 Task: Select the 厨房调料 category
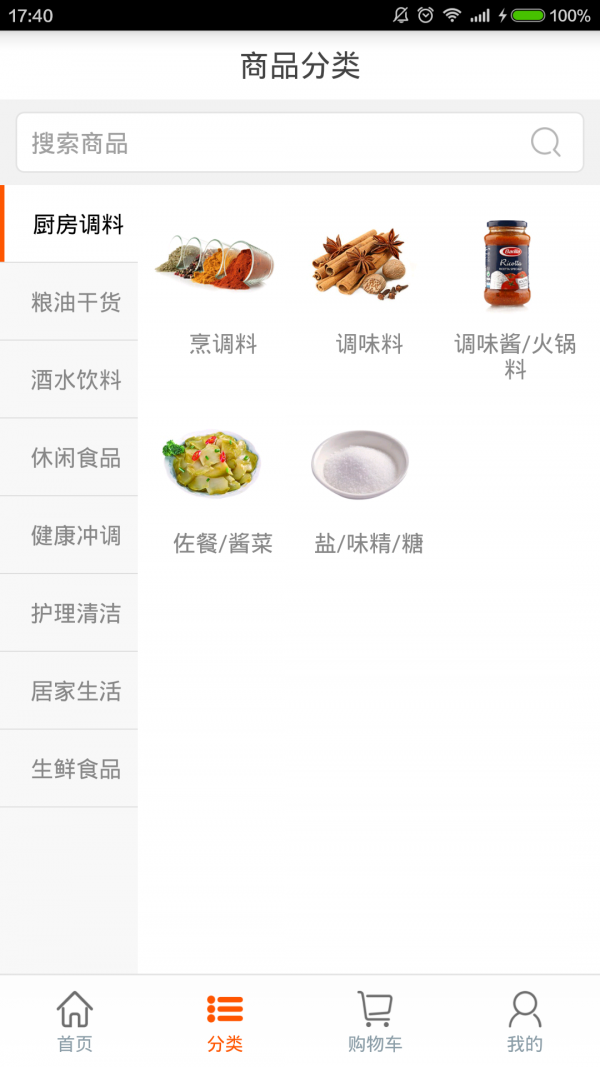click(x=69, y=224)
